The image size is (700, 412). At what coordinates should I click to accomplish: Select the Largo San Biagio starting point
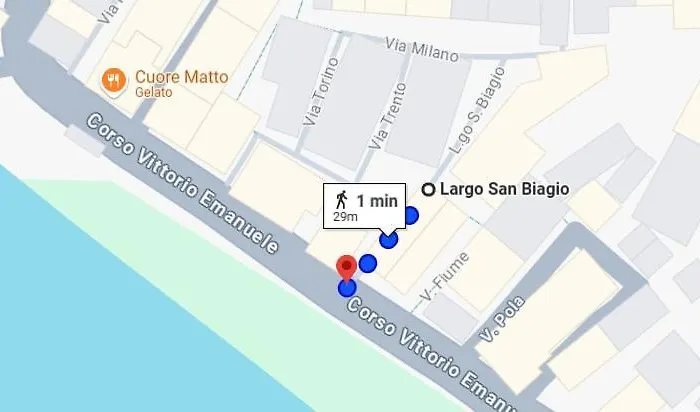(x=429, y=190)
